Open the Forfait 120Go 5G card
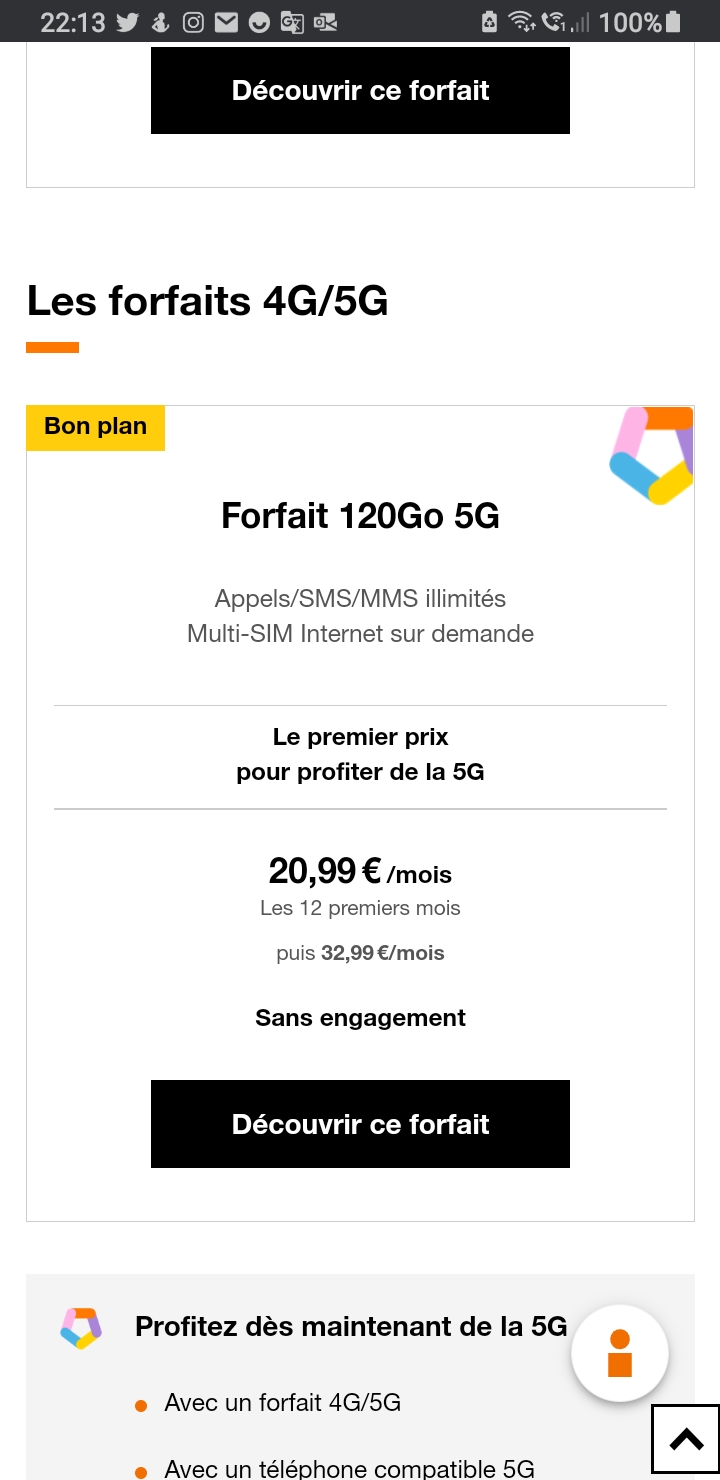 point(360,516)
